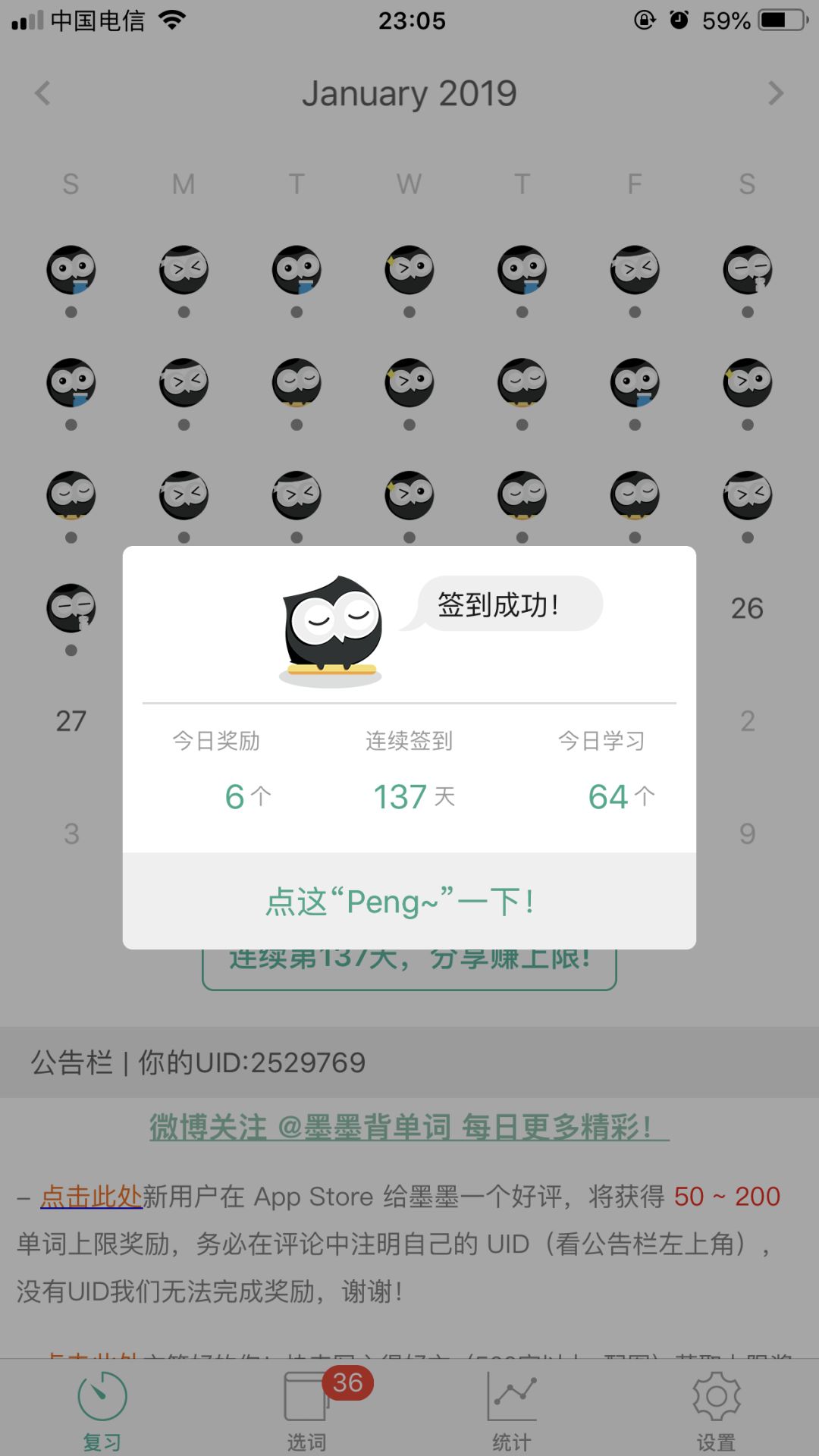Screen dimensions: 819x1456
Task: Go to the next month
Action: [775, 93]
